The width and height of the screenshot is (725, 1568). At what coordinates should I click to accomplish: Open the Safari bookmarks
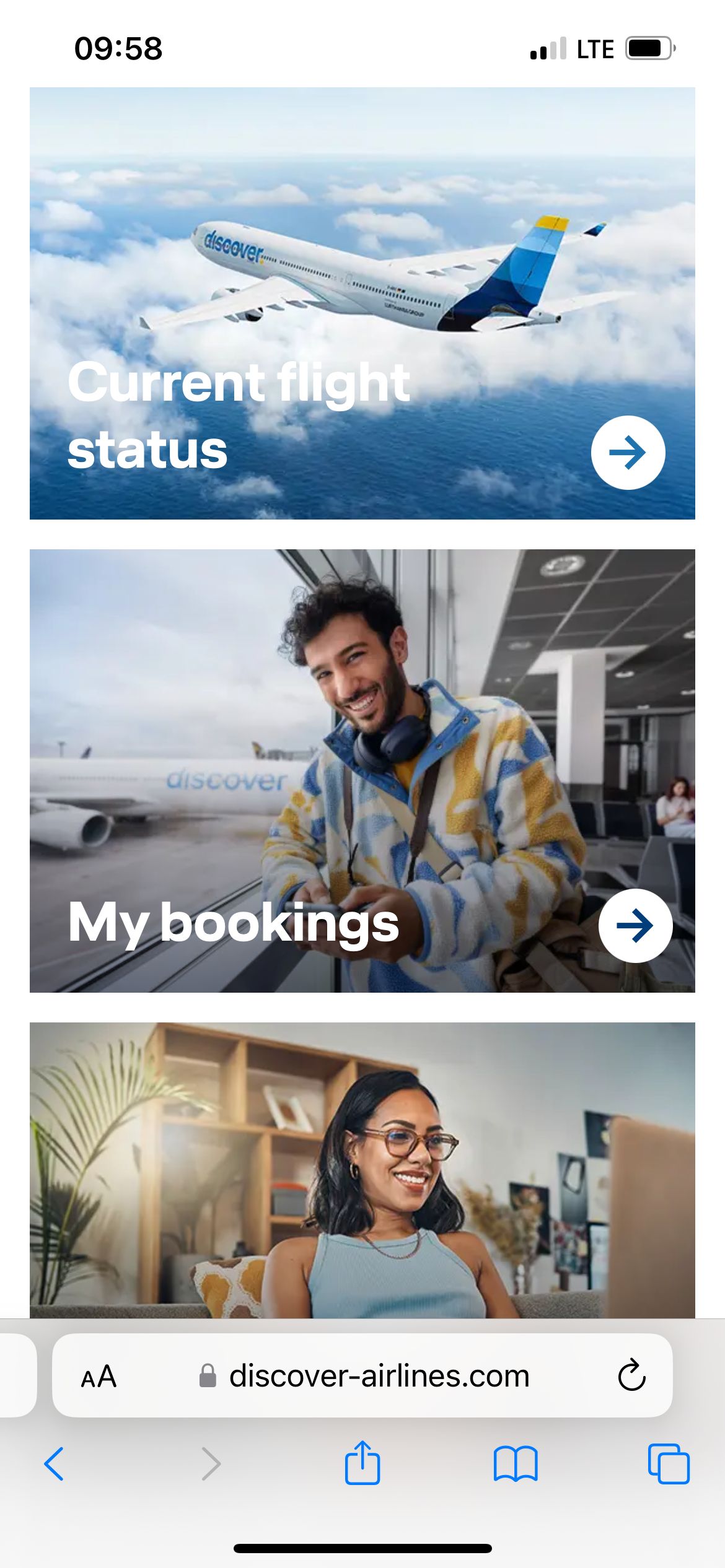click(x=516, y=1464)
